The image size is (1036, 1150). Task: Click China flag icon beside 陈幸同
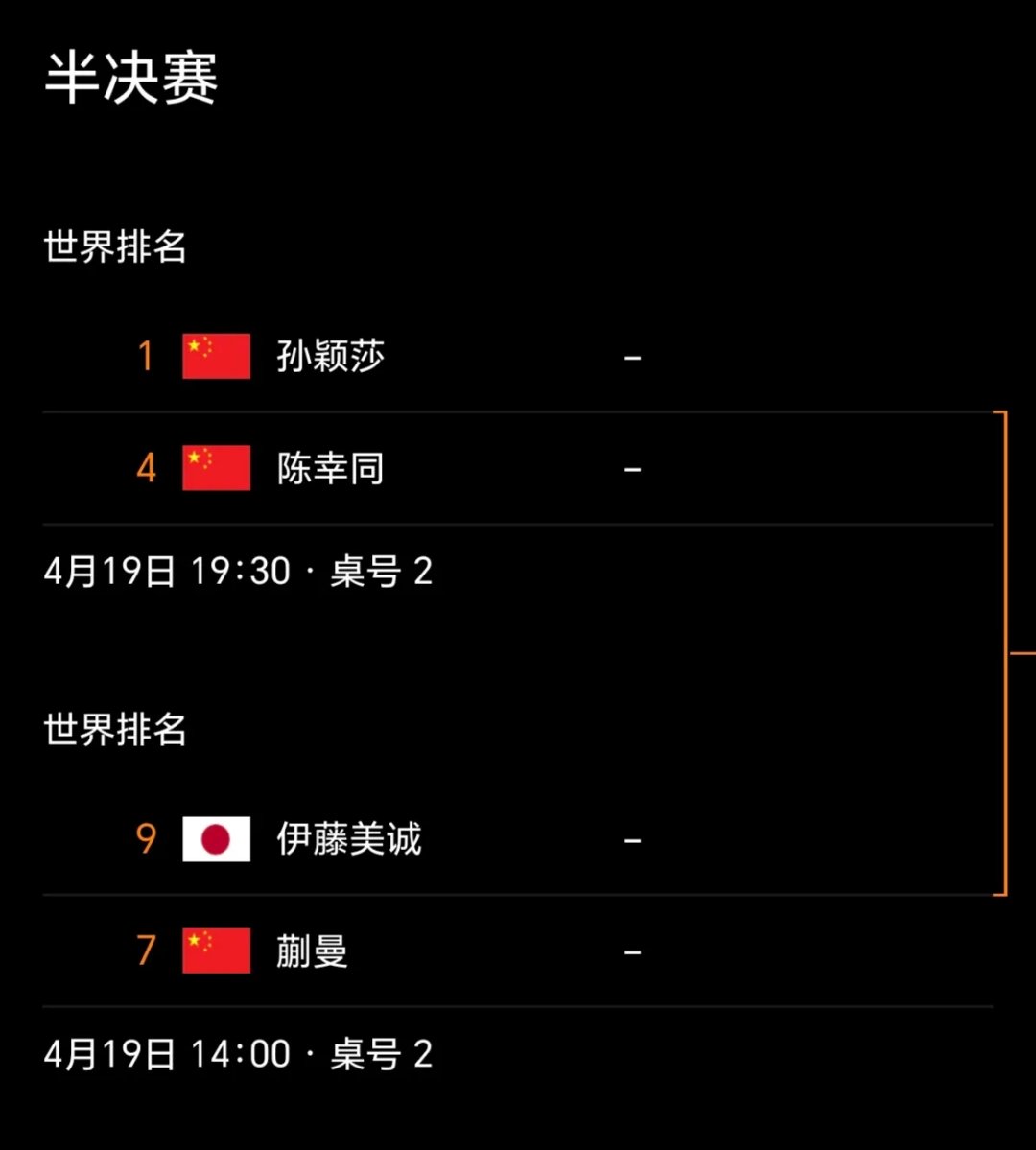tap(215, 468)
